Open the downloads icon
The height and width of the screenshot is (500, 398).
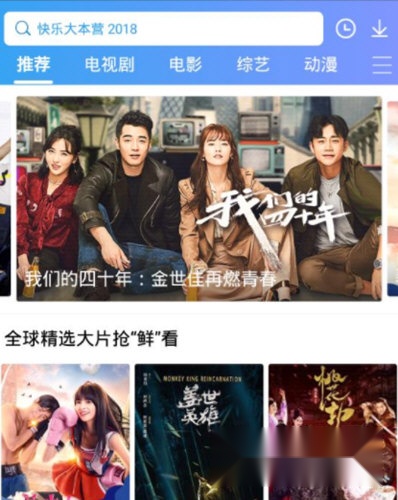pyautogui.click(x=380, y=29)
